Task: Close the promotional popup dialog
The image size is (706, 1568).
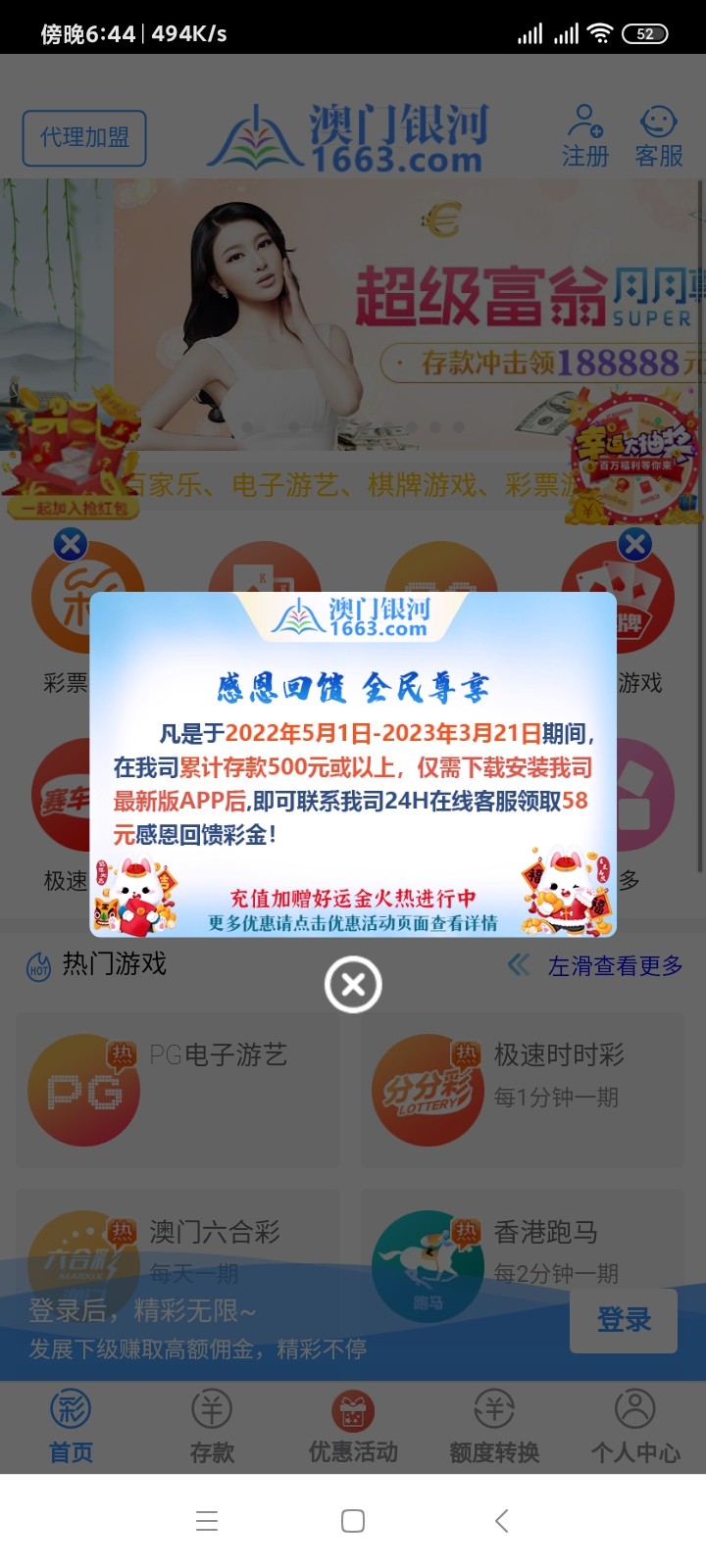Action: pos(353,985)
